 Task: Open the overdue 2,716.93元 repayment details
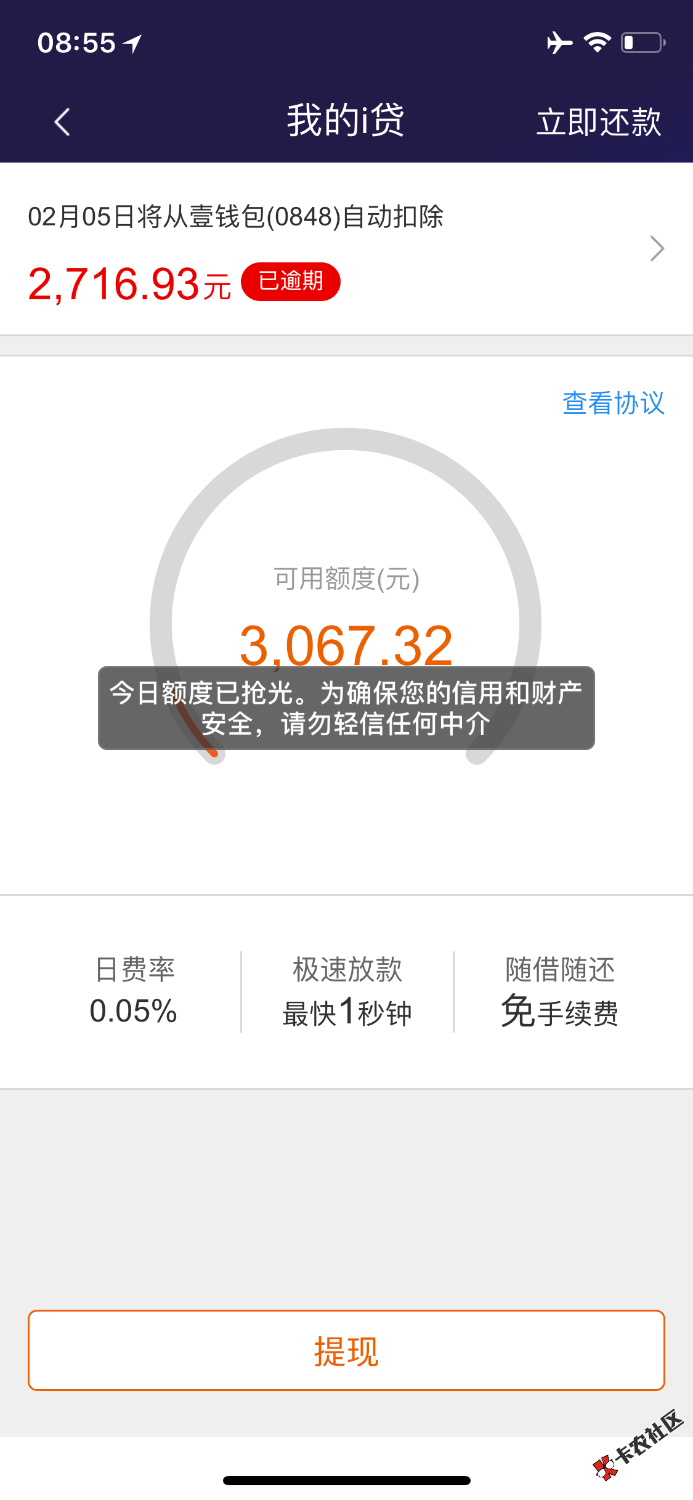tap(346, 250)
